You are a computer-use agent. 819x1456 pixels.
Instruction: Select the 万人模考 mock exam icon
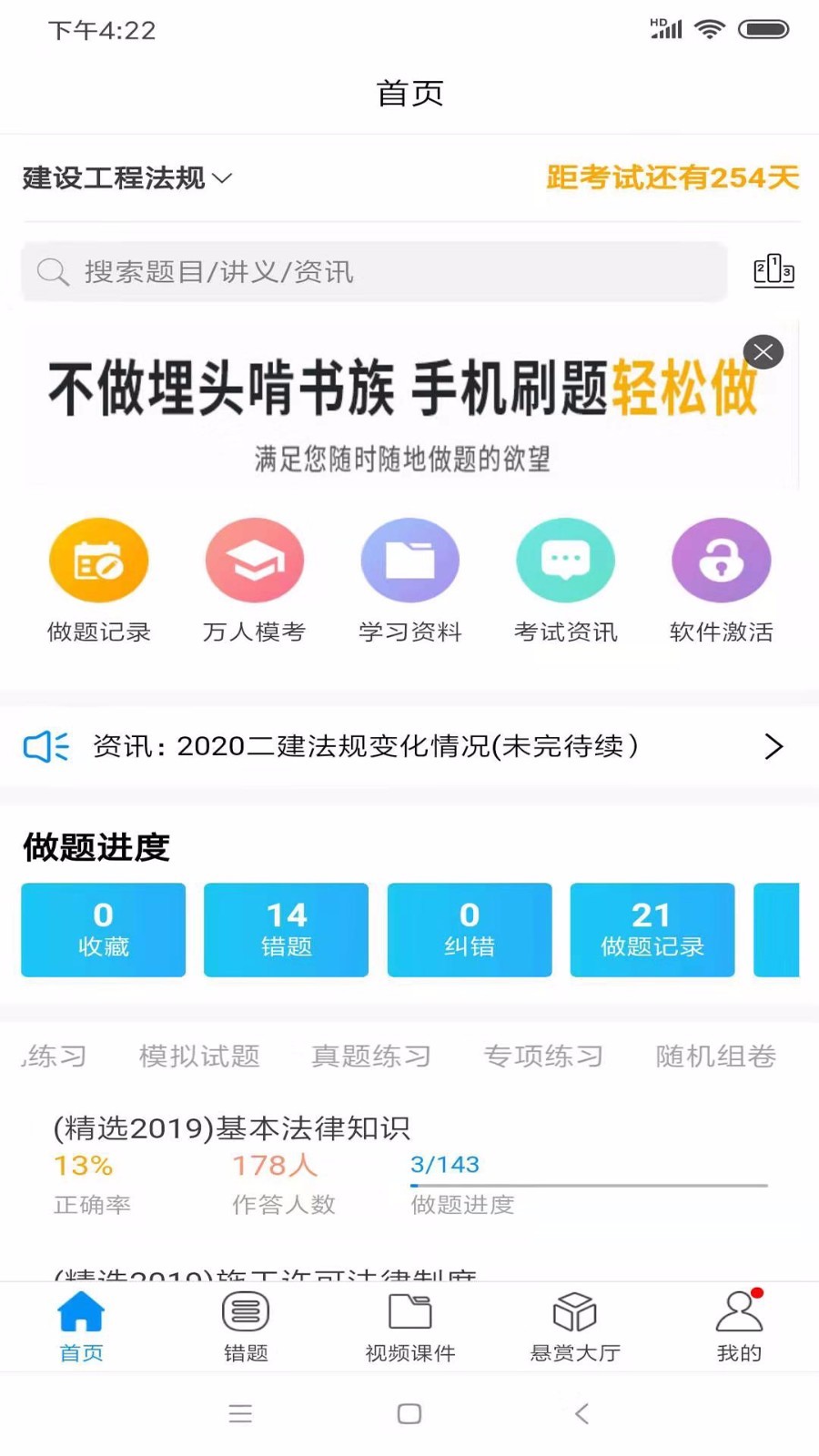point(255,573)
